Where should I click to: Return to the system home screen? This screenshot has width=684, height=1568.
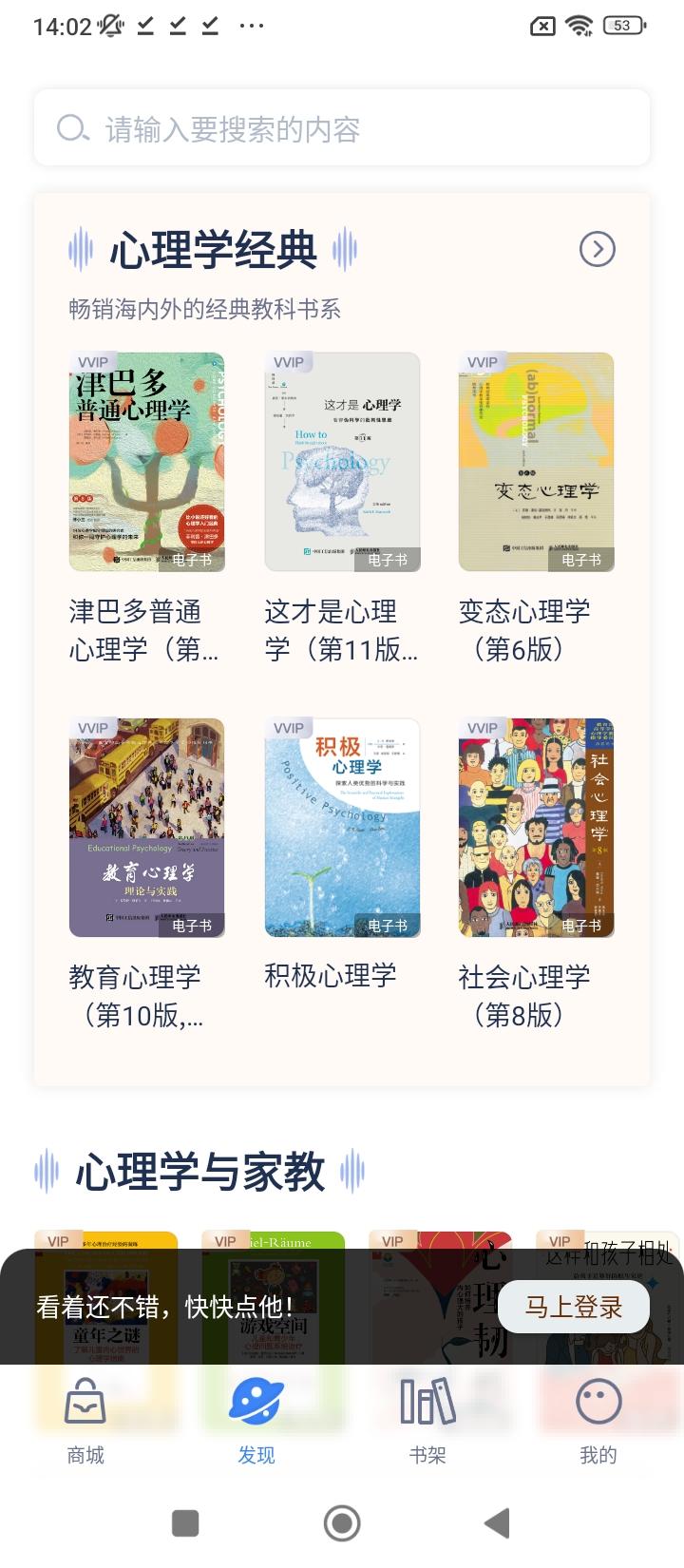[x=342, y=1523]
